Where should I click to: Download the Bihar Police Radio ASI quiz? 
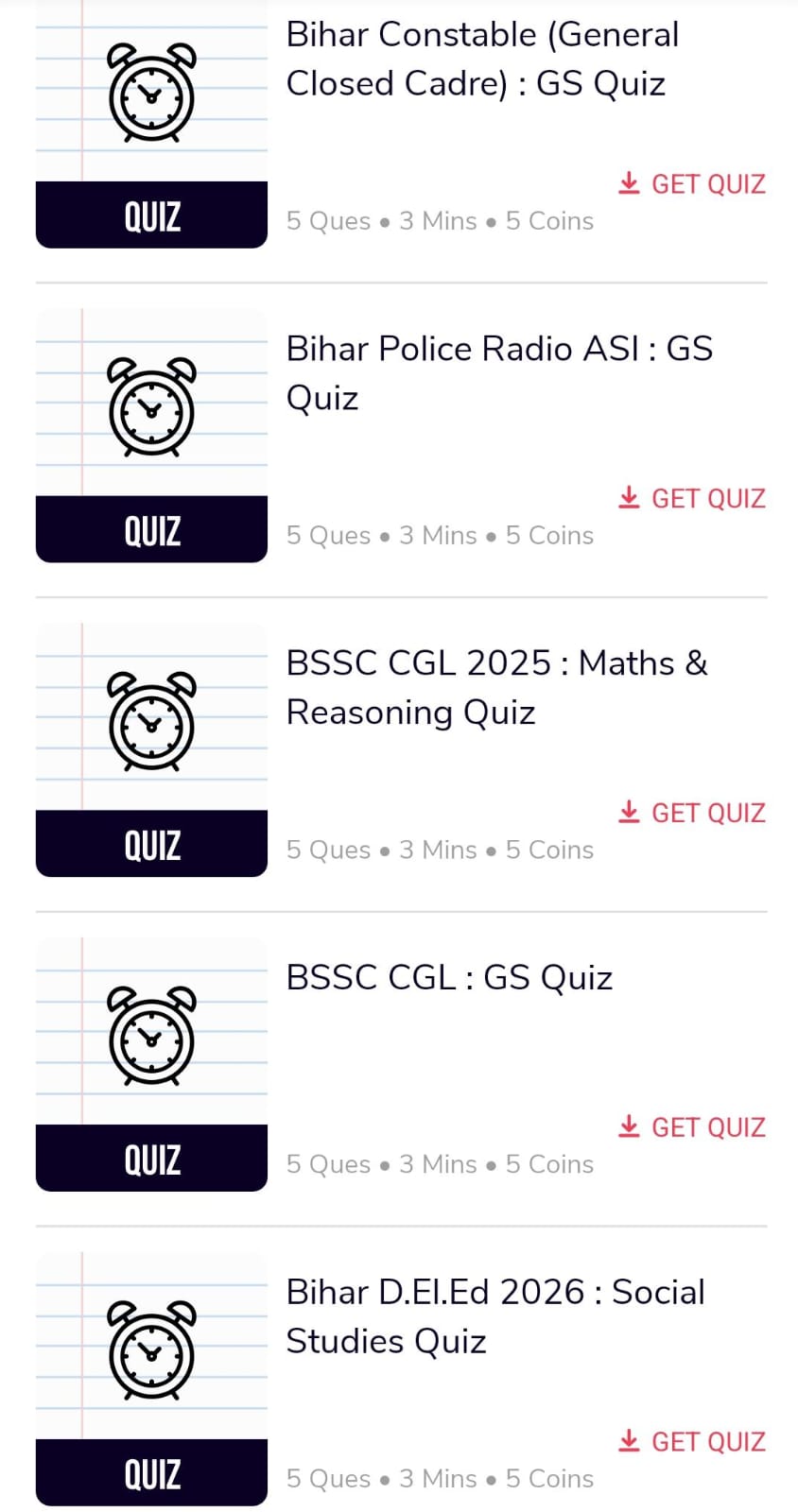coord(692,498)
